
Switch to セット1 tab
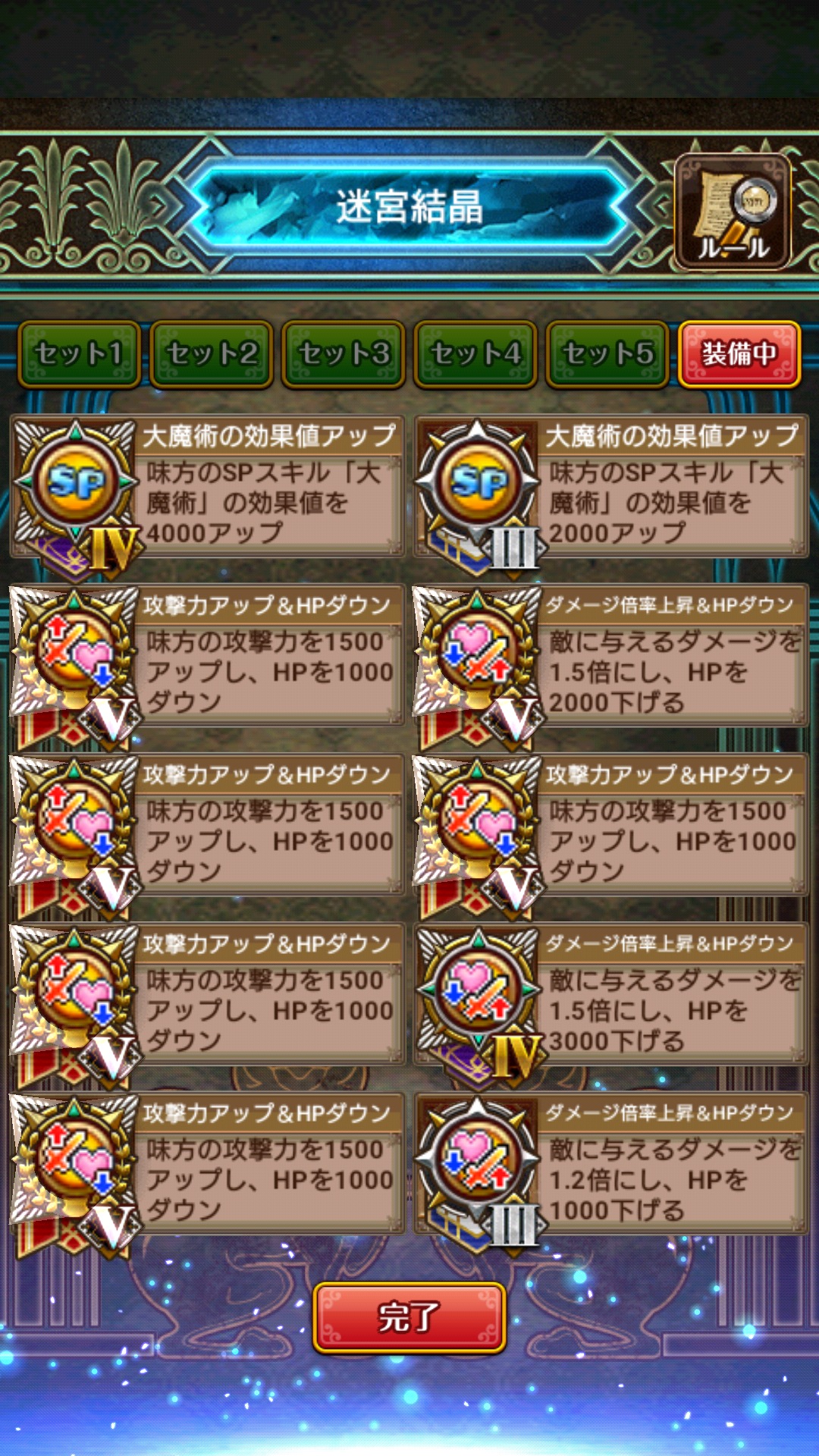pos(80,354)
